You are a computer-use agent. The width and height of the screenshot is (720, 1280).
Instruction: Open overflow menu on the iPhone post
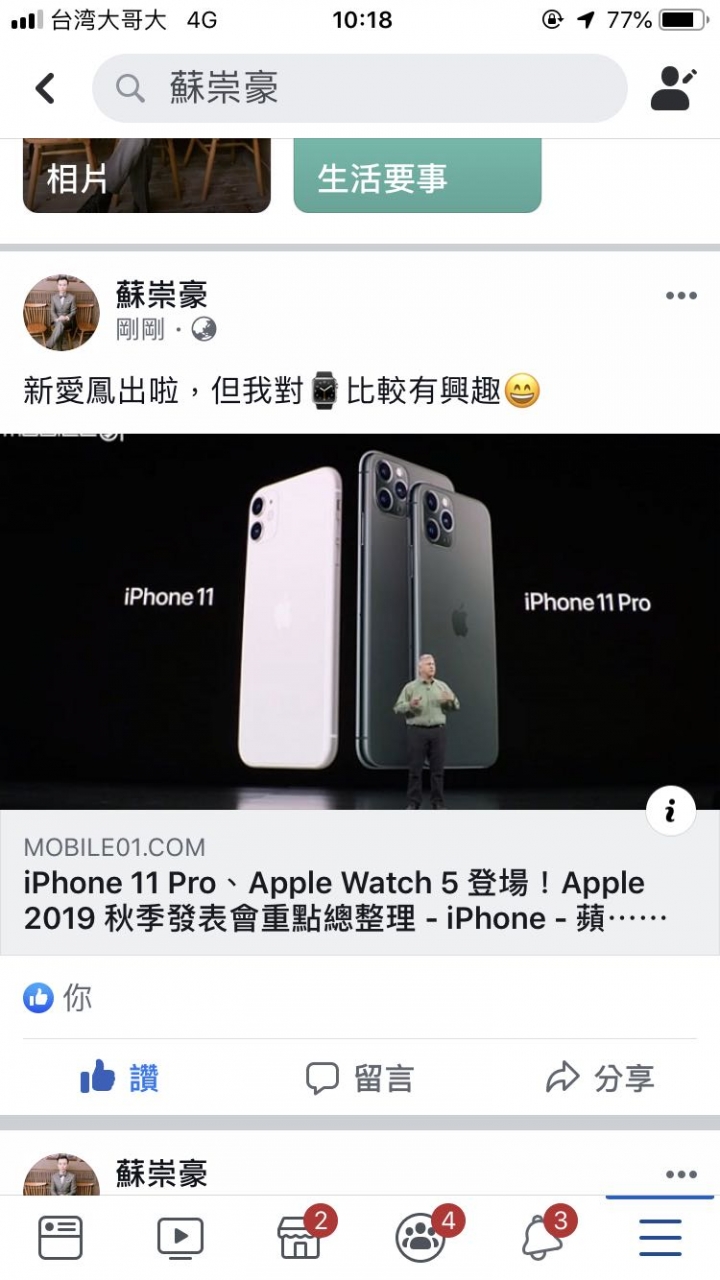681,295
